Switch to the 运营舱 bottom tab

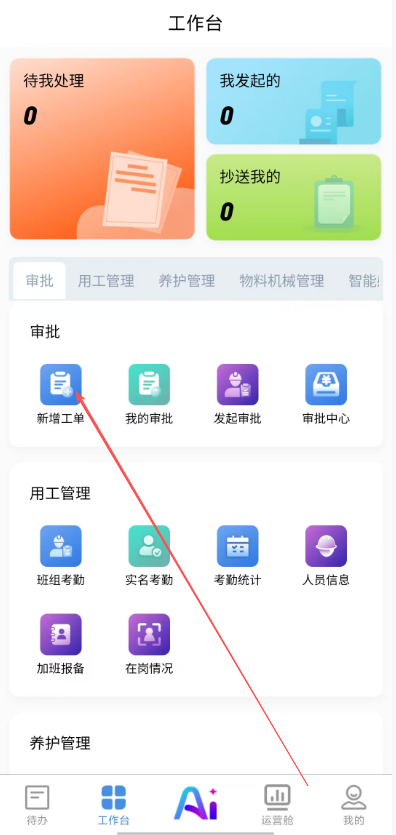(x=277, y=805)
